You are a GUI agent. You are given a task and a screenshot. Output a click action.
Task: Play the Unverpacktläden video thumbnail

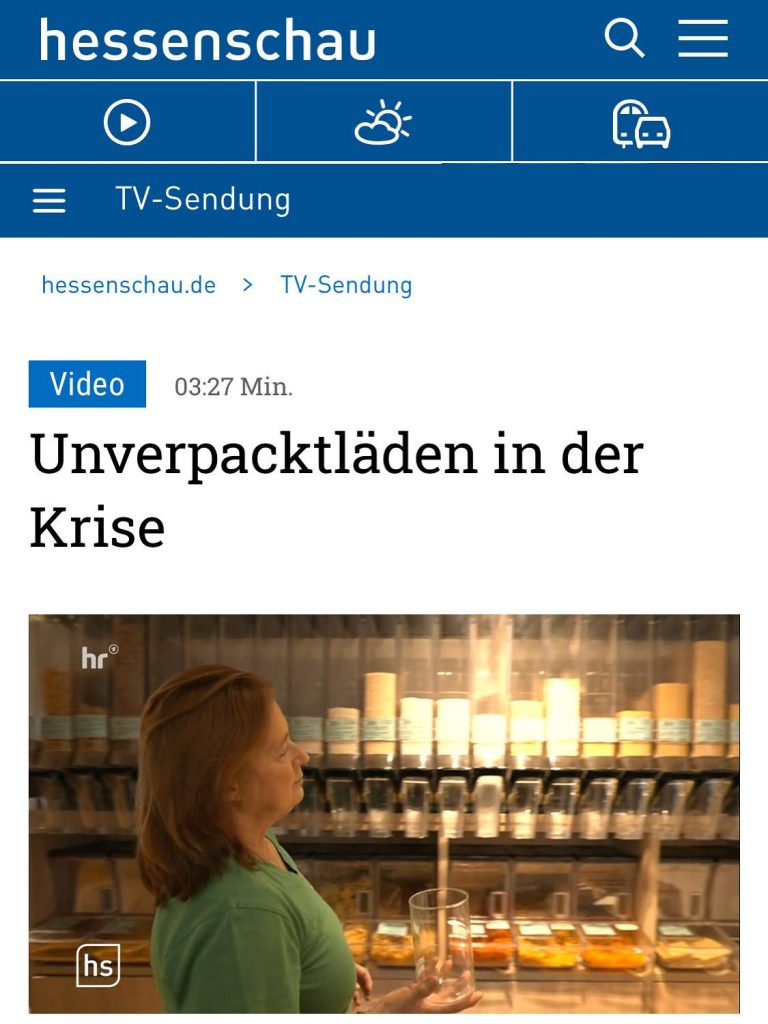[384, 812]
